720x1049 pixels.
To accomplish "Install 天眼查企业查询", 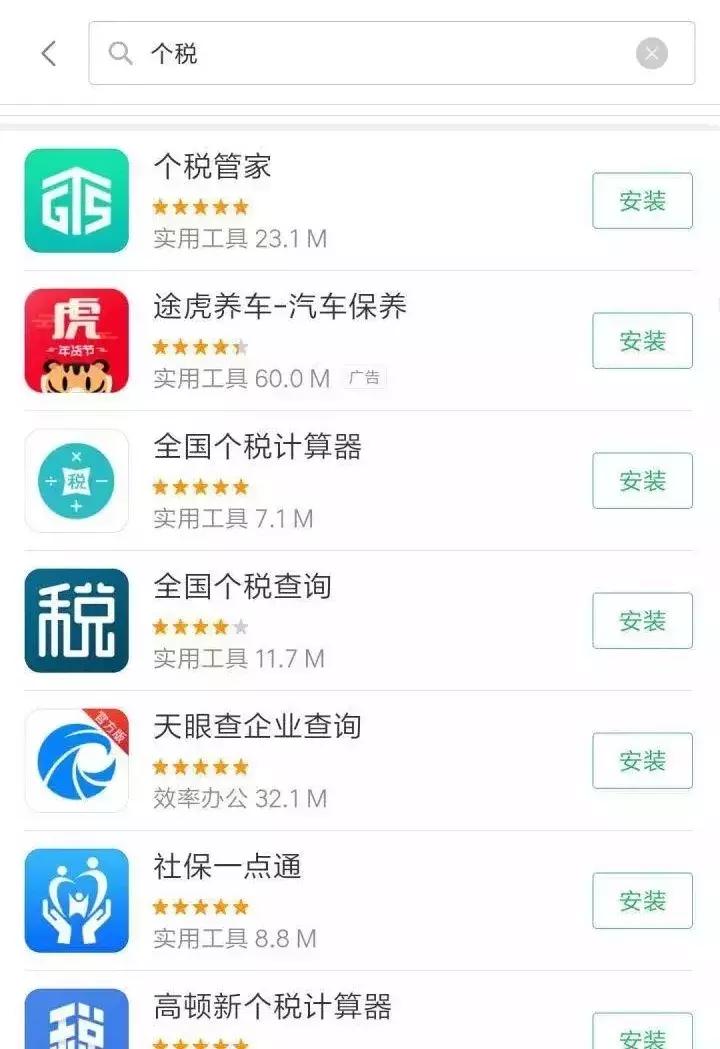I will (641, 760).
